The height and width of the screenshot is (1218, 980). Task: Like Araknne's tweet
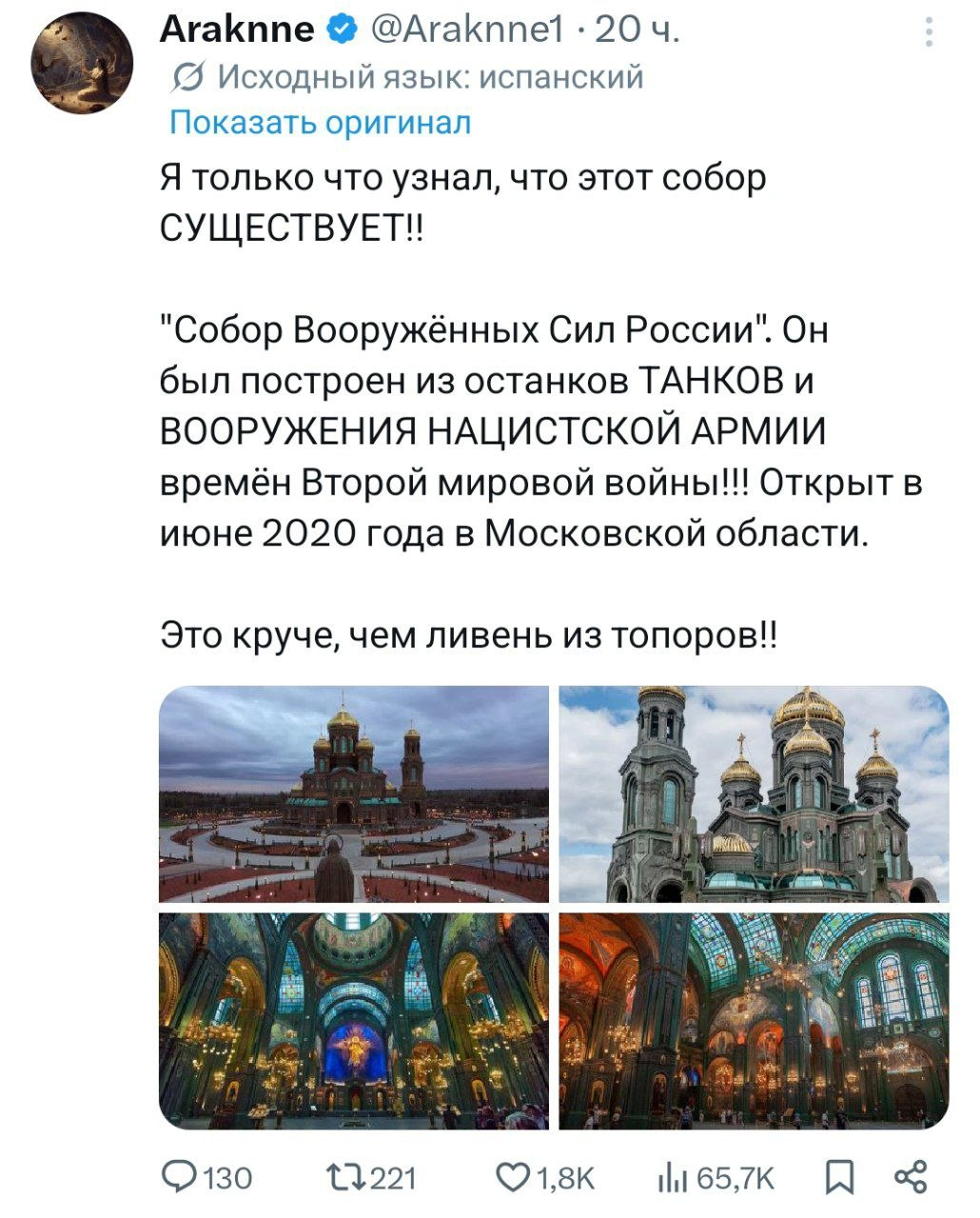point(546,1179)
